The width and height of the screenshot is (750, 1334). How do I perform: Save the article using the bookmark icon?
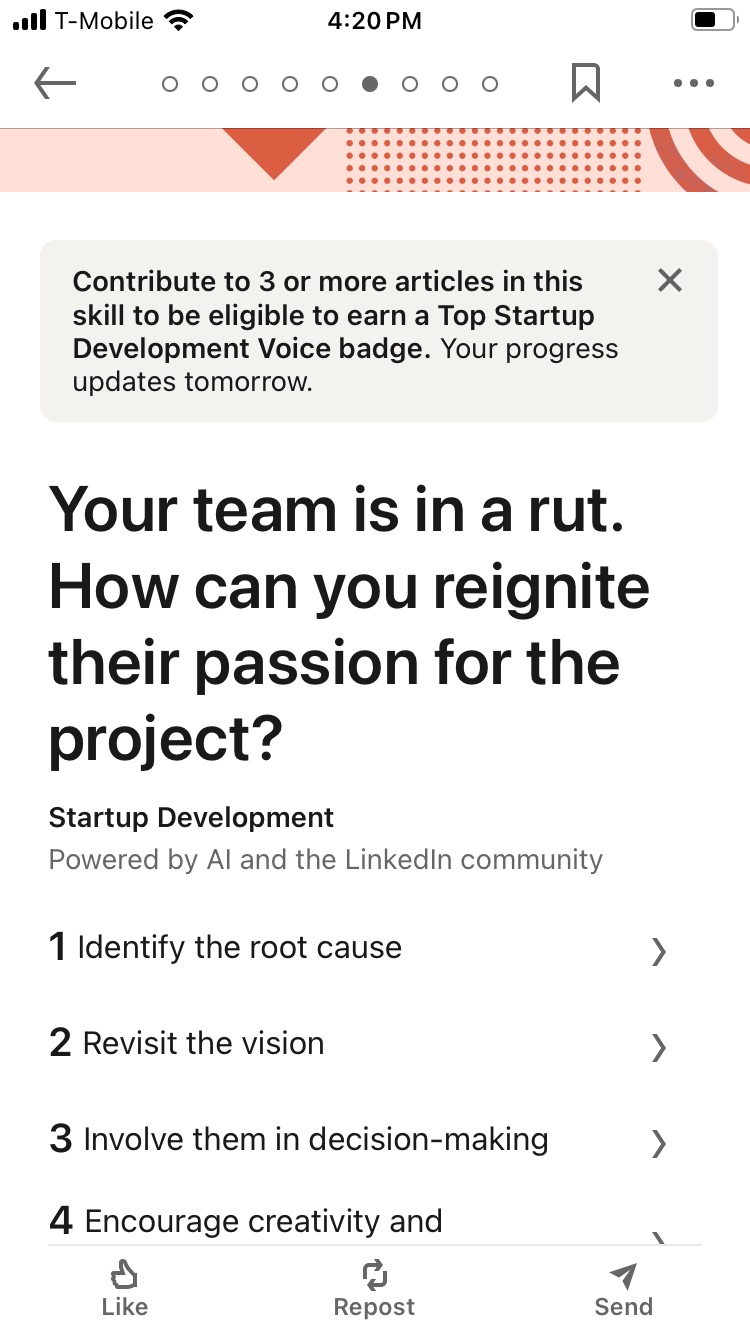(585, 83)
